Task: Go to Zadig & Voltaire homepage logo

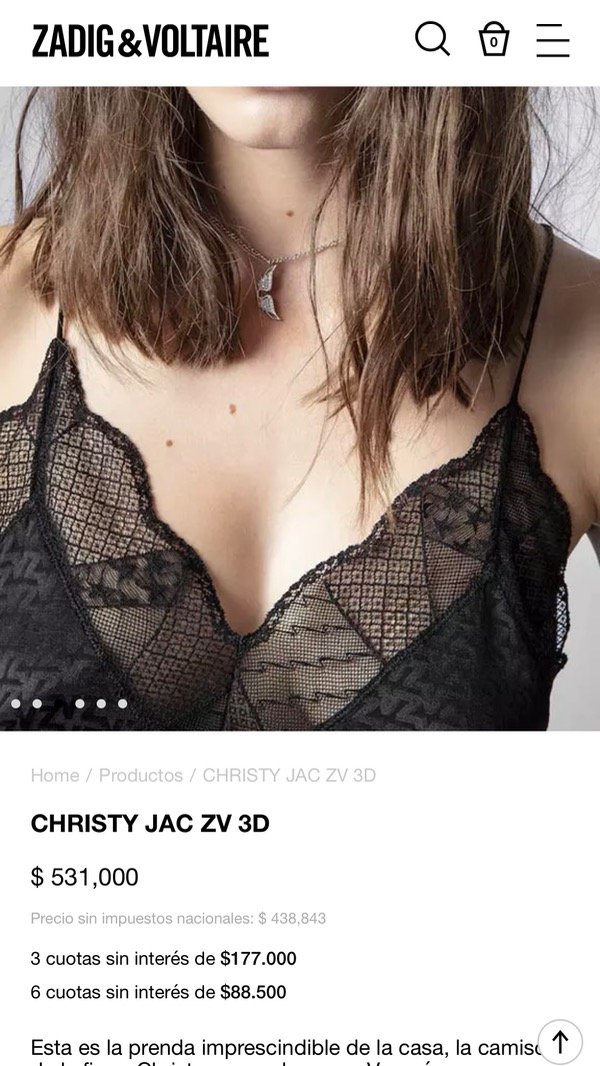Action: click(x=150, y=41)
